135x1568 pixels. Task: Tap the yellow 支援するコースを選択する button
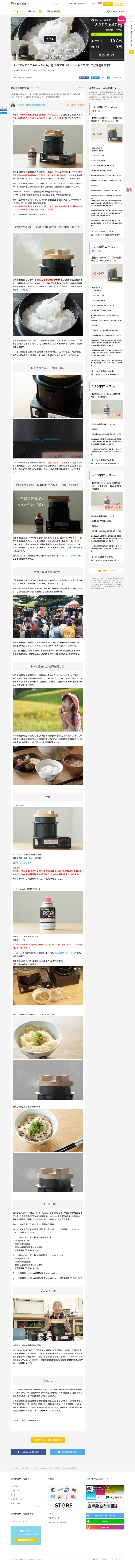[x=47, y=1439]
